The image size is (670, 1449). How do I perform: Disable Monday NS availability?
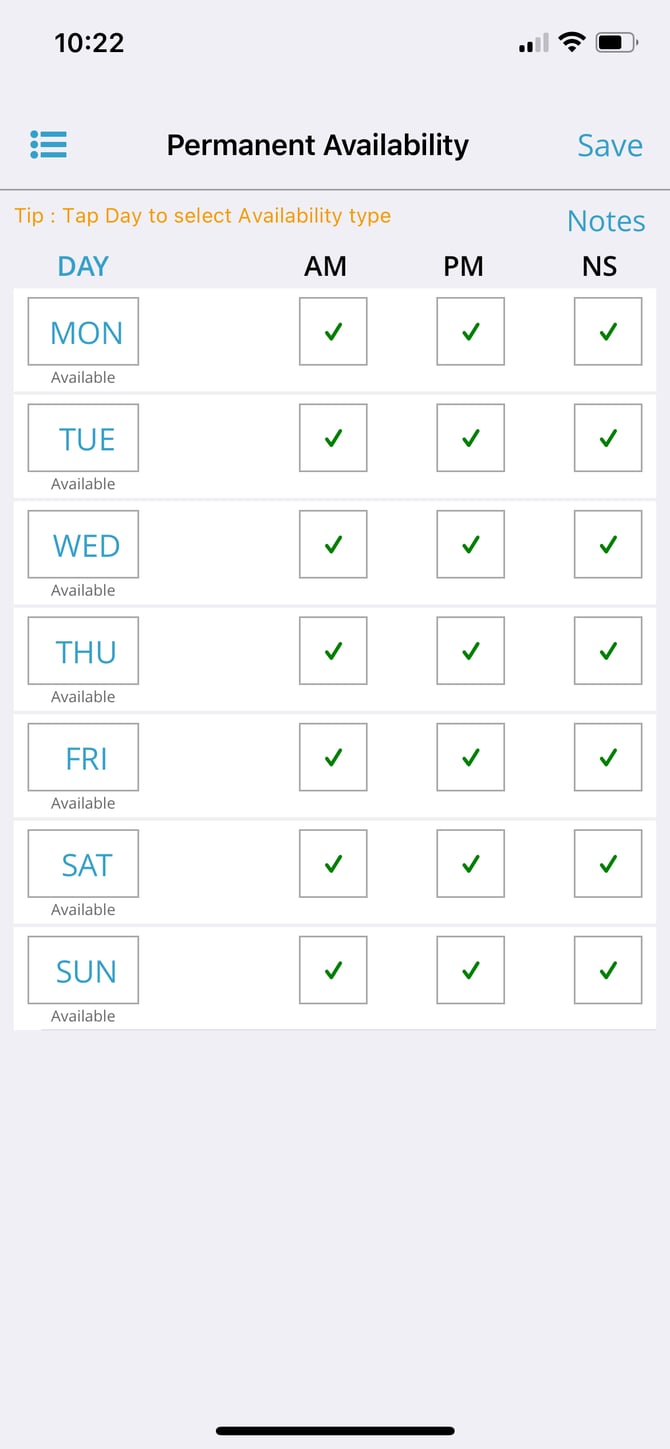608,331
